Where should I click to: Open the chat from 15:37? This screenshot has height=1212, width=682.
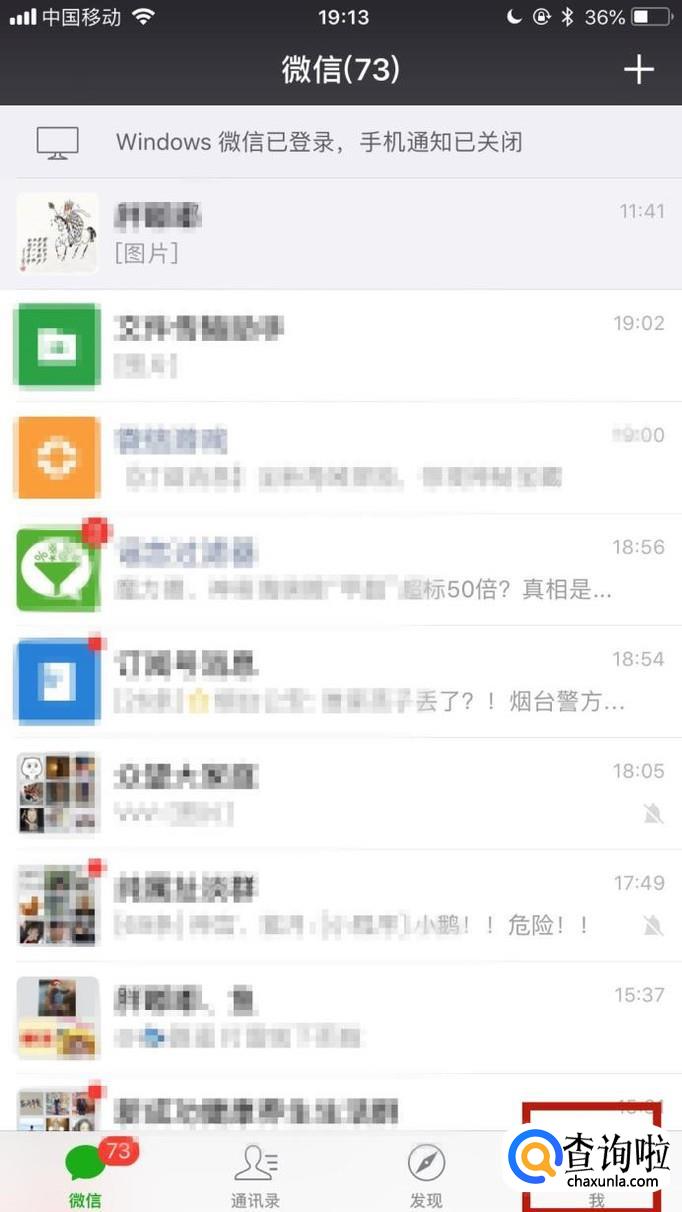tap(340, 1018)
